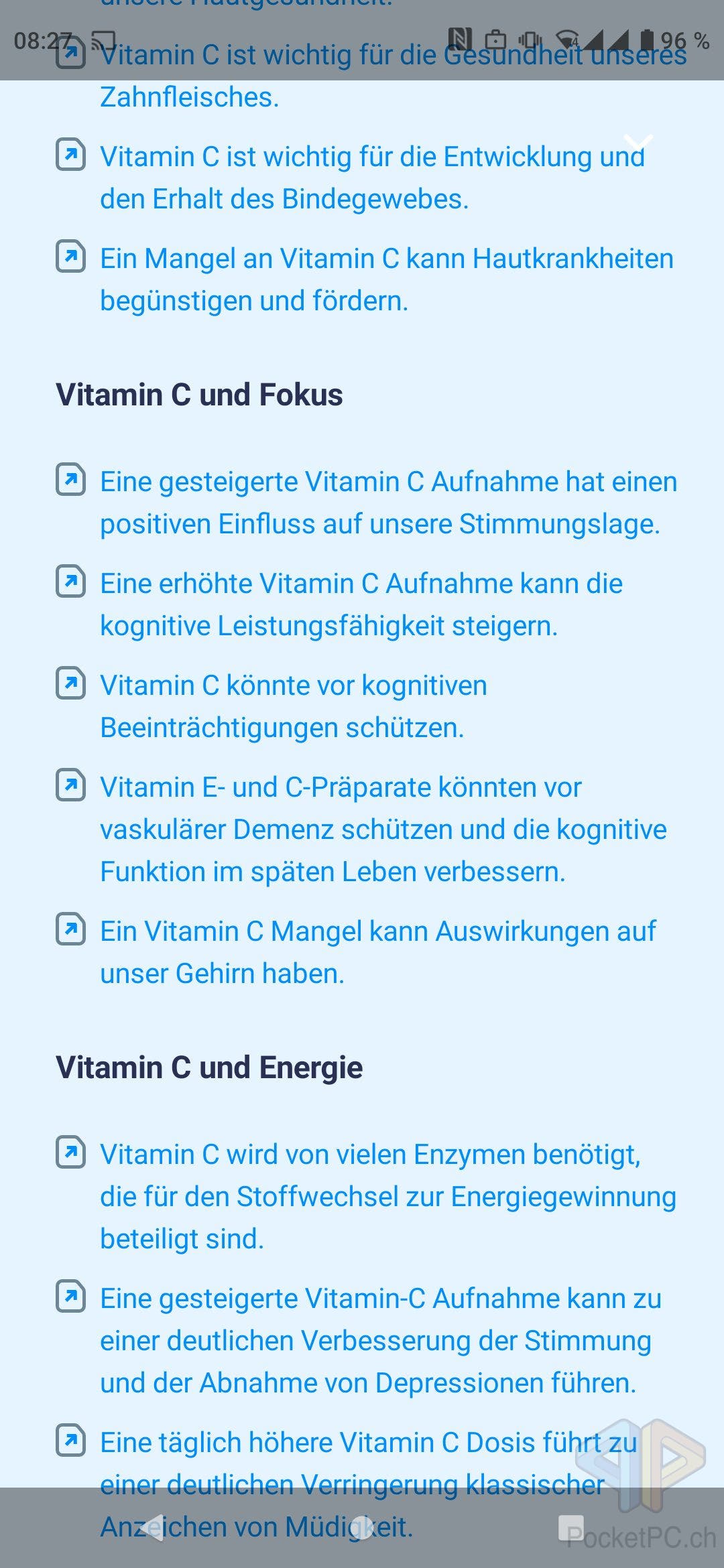724x1568 pixels.
Task: Open link about Mangel und Hautkrankheiten
Action: tap(386, 279)
